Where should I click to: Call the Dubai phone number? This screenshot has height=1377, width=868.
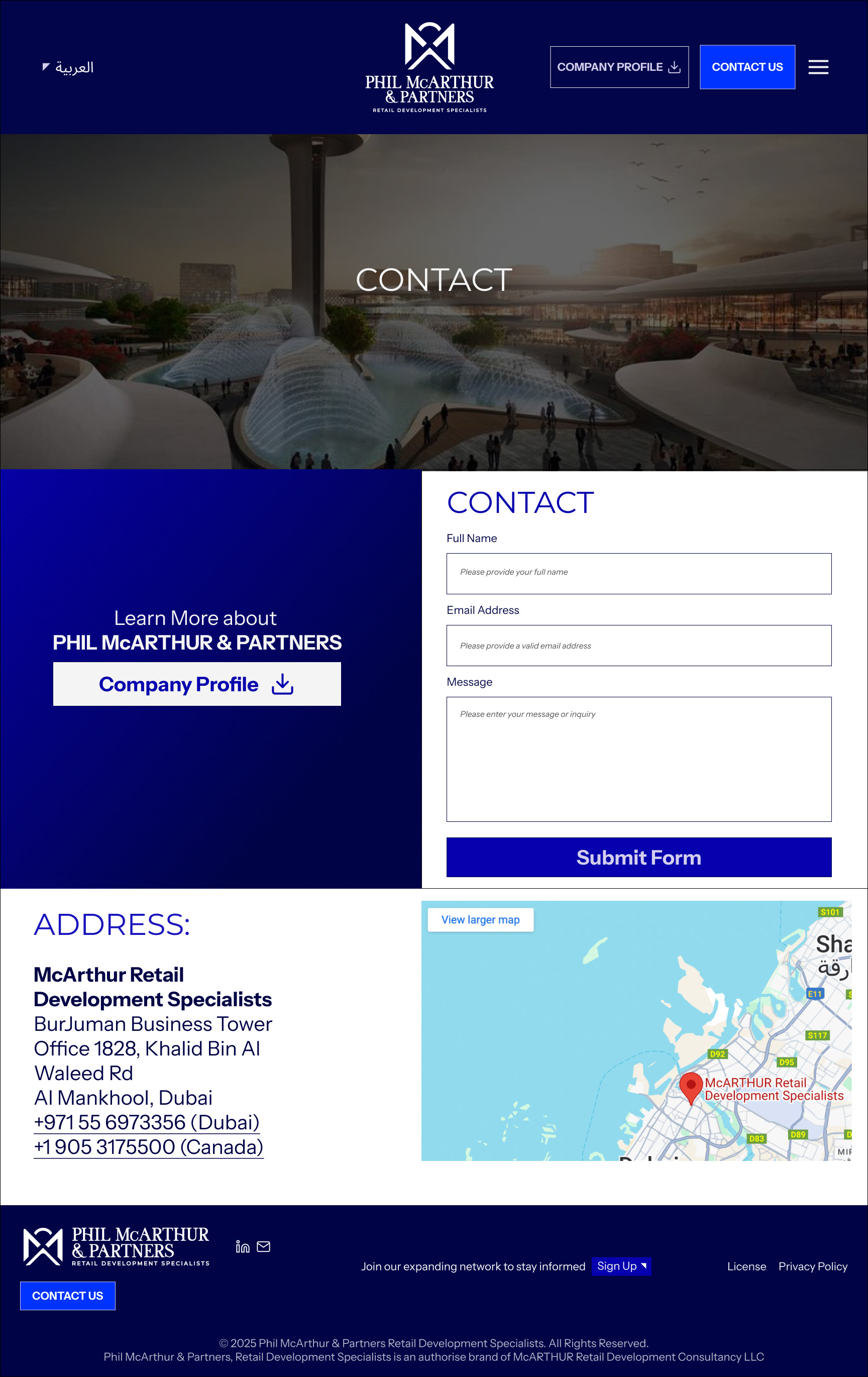click(x=146, y=1122)
